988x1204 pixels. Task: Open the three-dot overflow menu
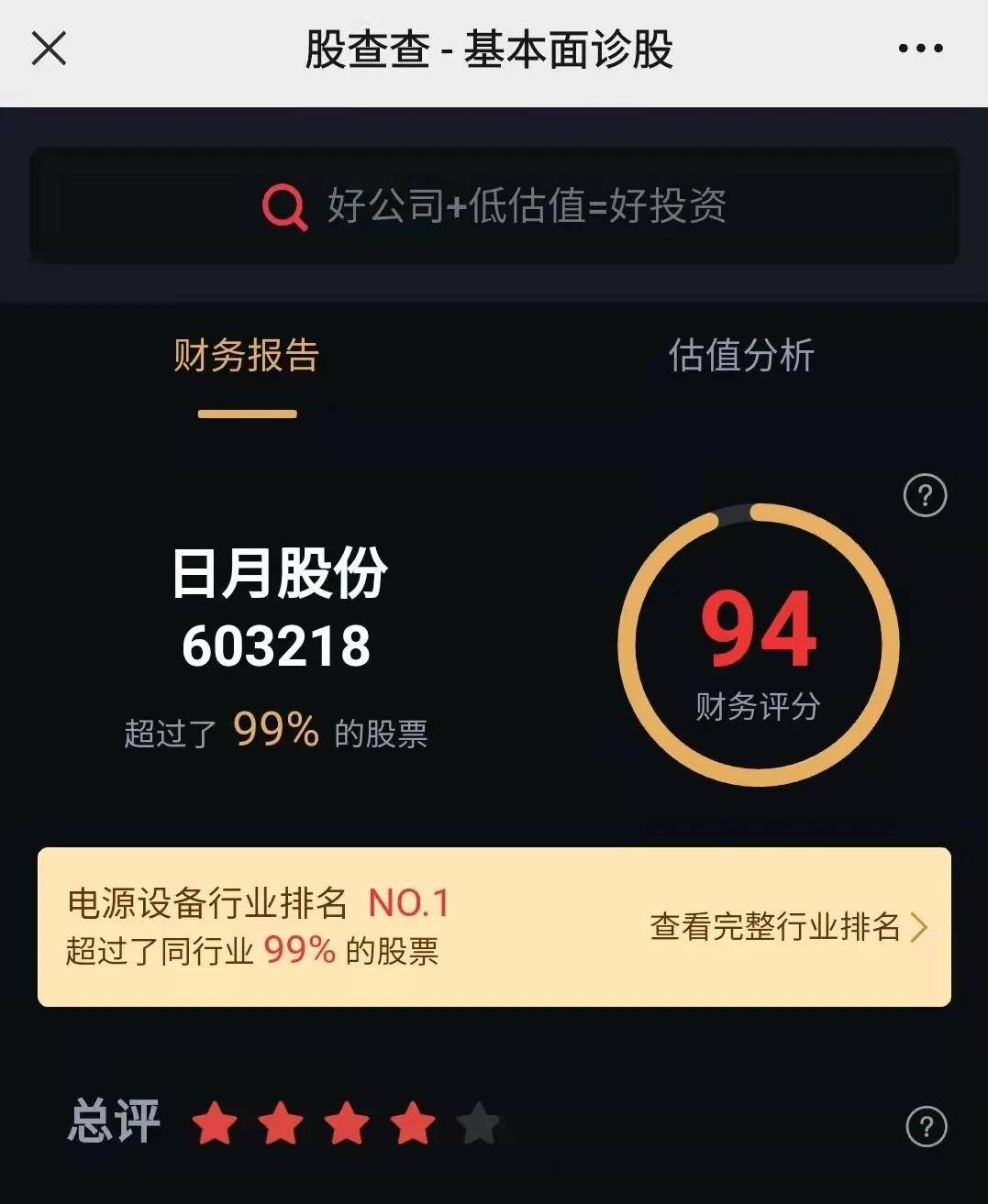click(x=920, y=49)
